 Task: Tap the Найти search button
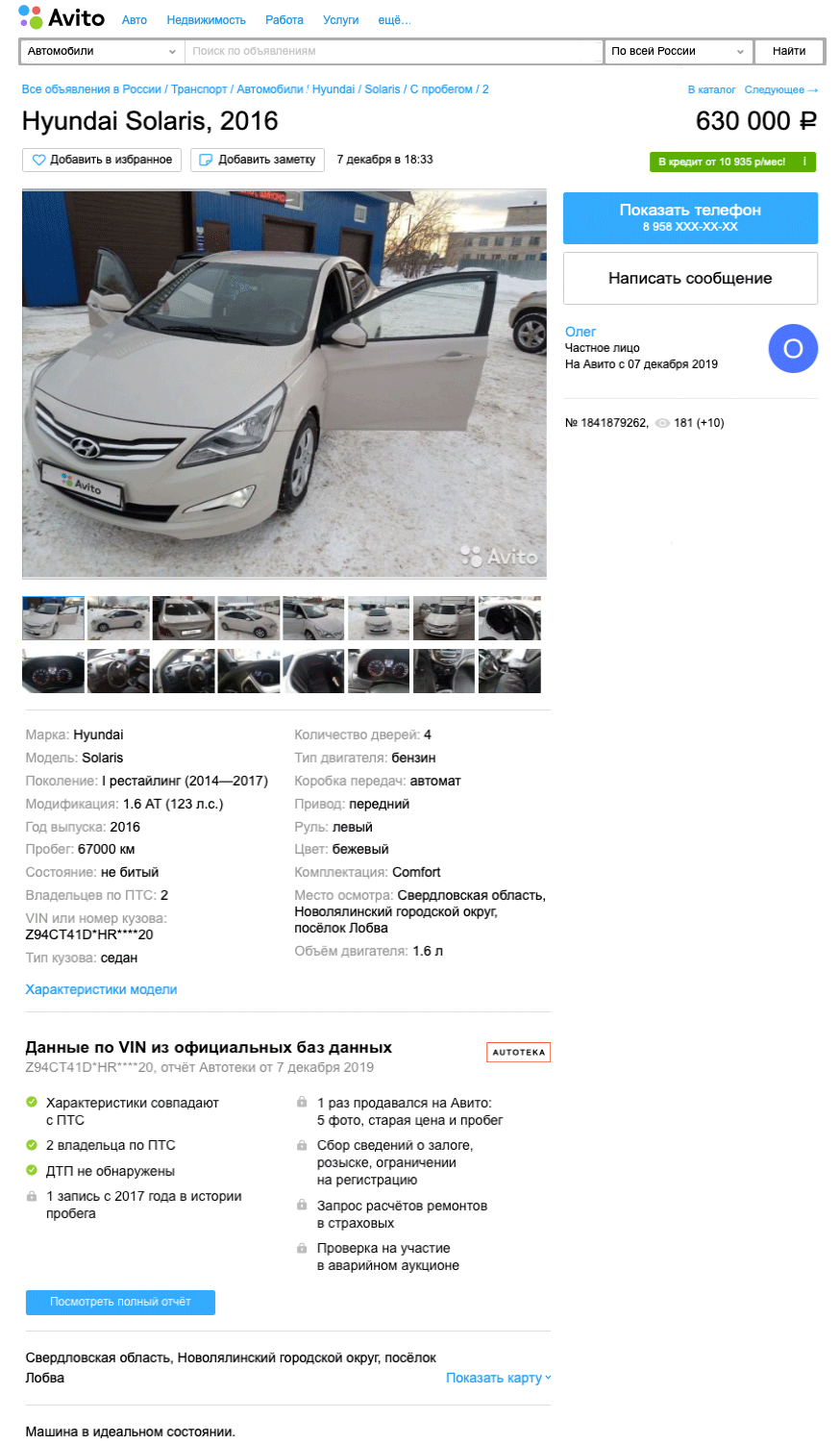pyautogui.click(x=789, y=51)
